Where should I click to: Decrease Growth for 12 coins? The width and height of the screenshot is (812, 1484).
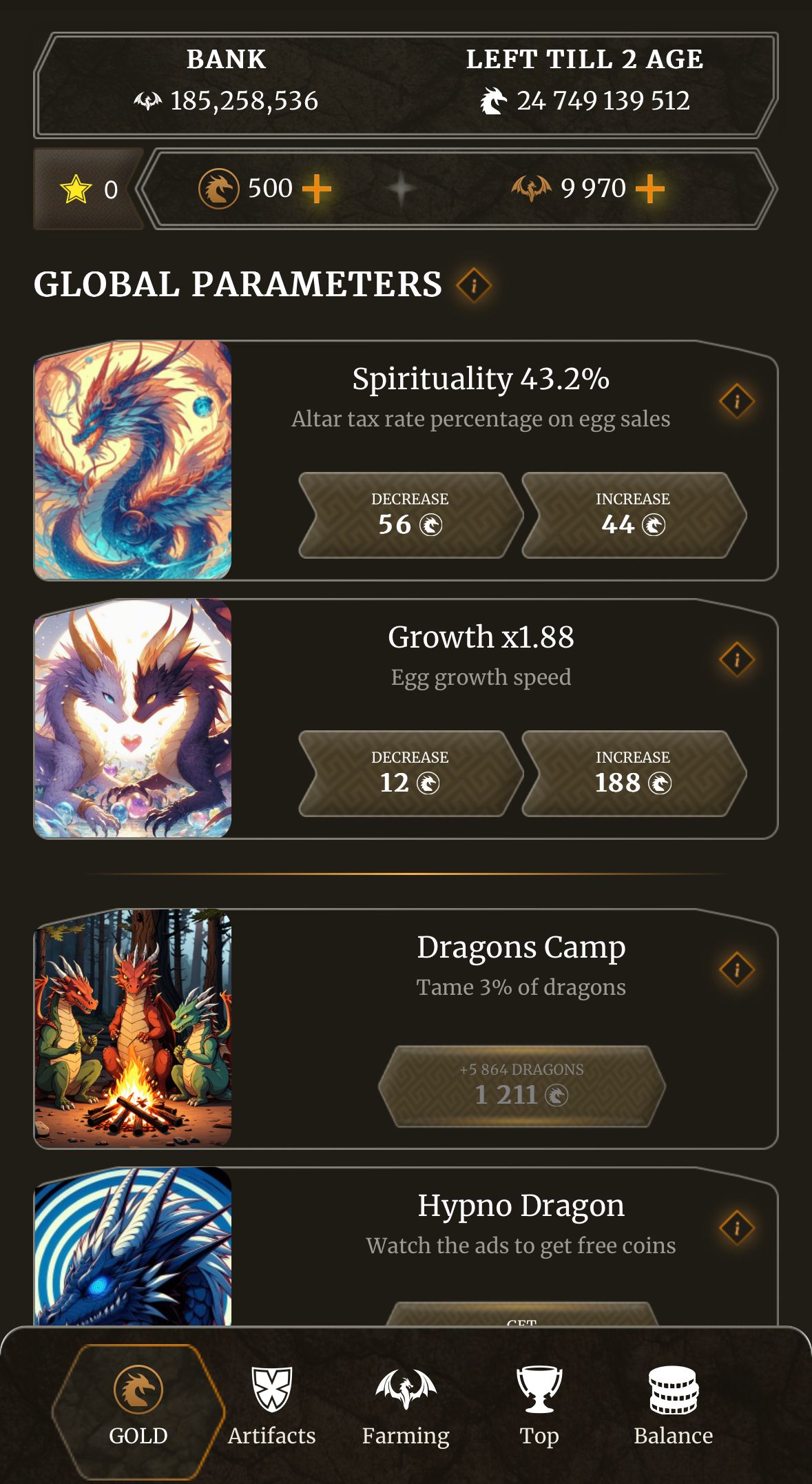(x=410, y=773)
